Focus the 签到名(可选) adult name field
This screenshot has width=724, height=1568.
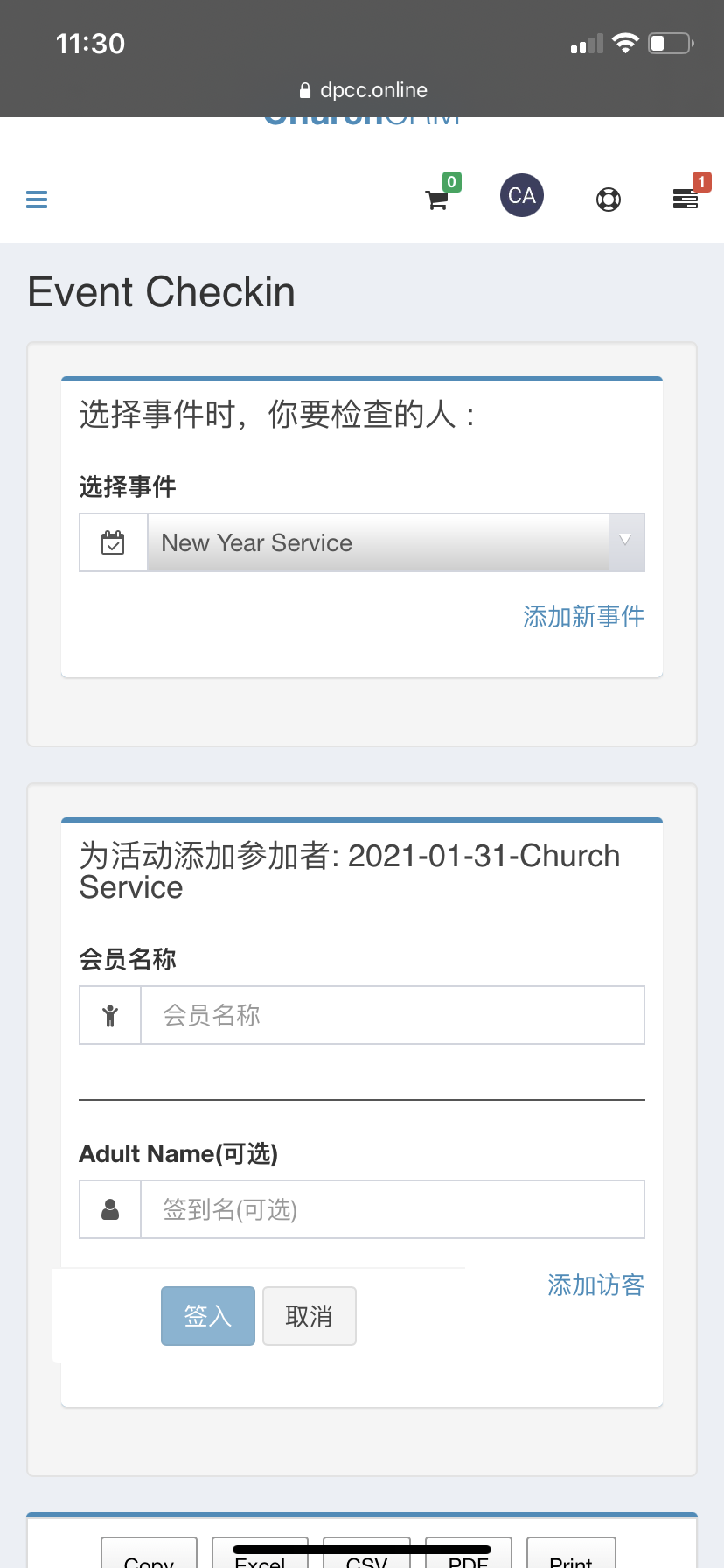pyautogui.click(x=392, y=1209)
